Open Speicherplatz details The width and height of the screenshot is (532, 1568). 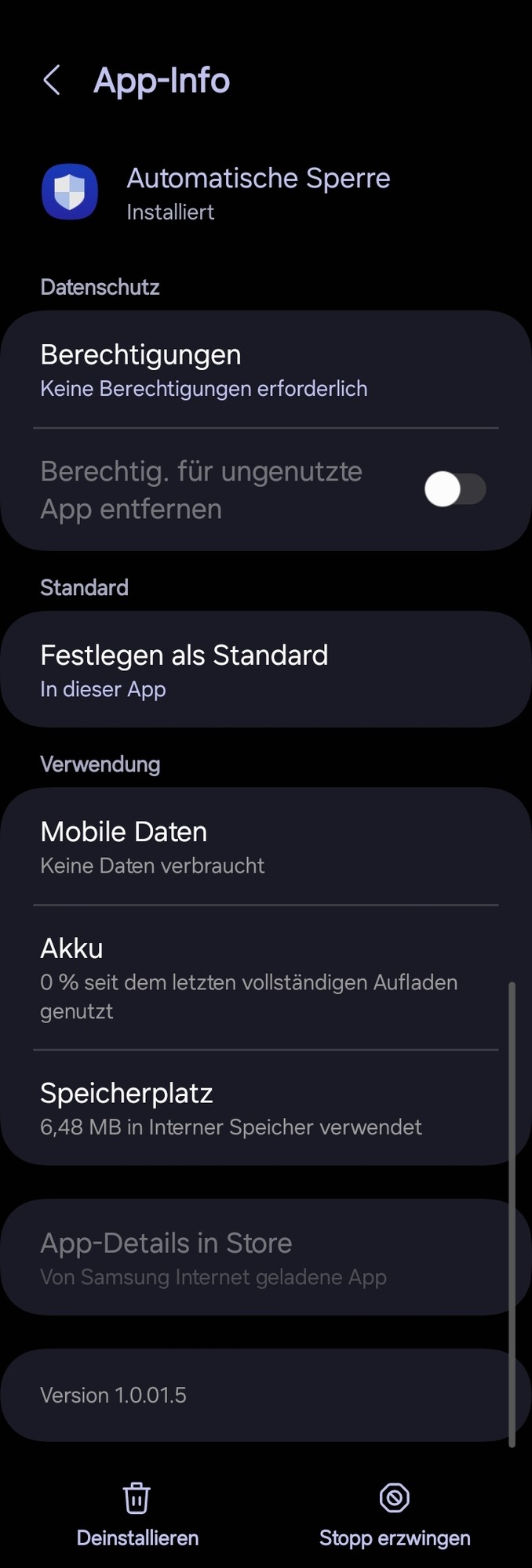point(265,1108)
